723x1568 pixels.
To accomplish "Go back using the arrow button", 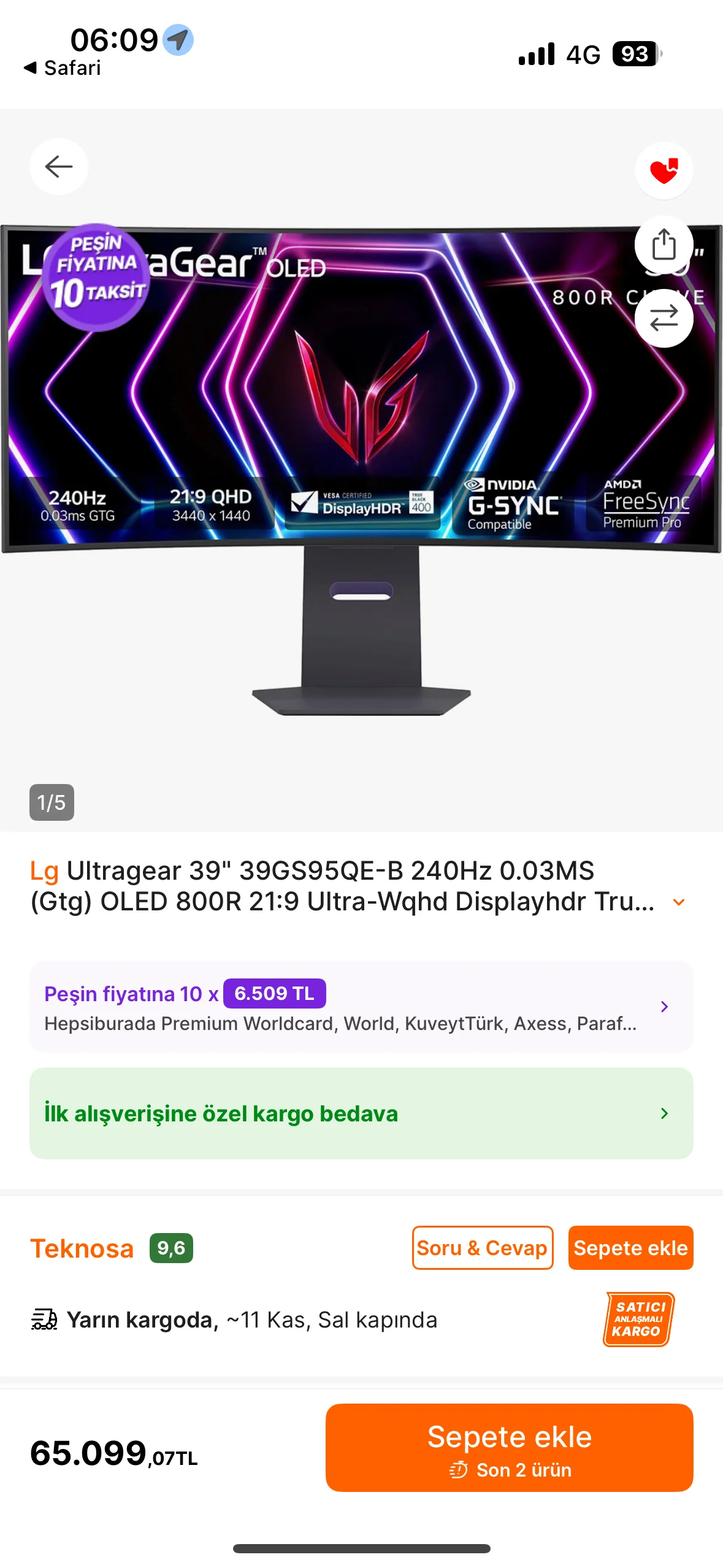I will 59,167.
